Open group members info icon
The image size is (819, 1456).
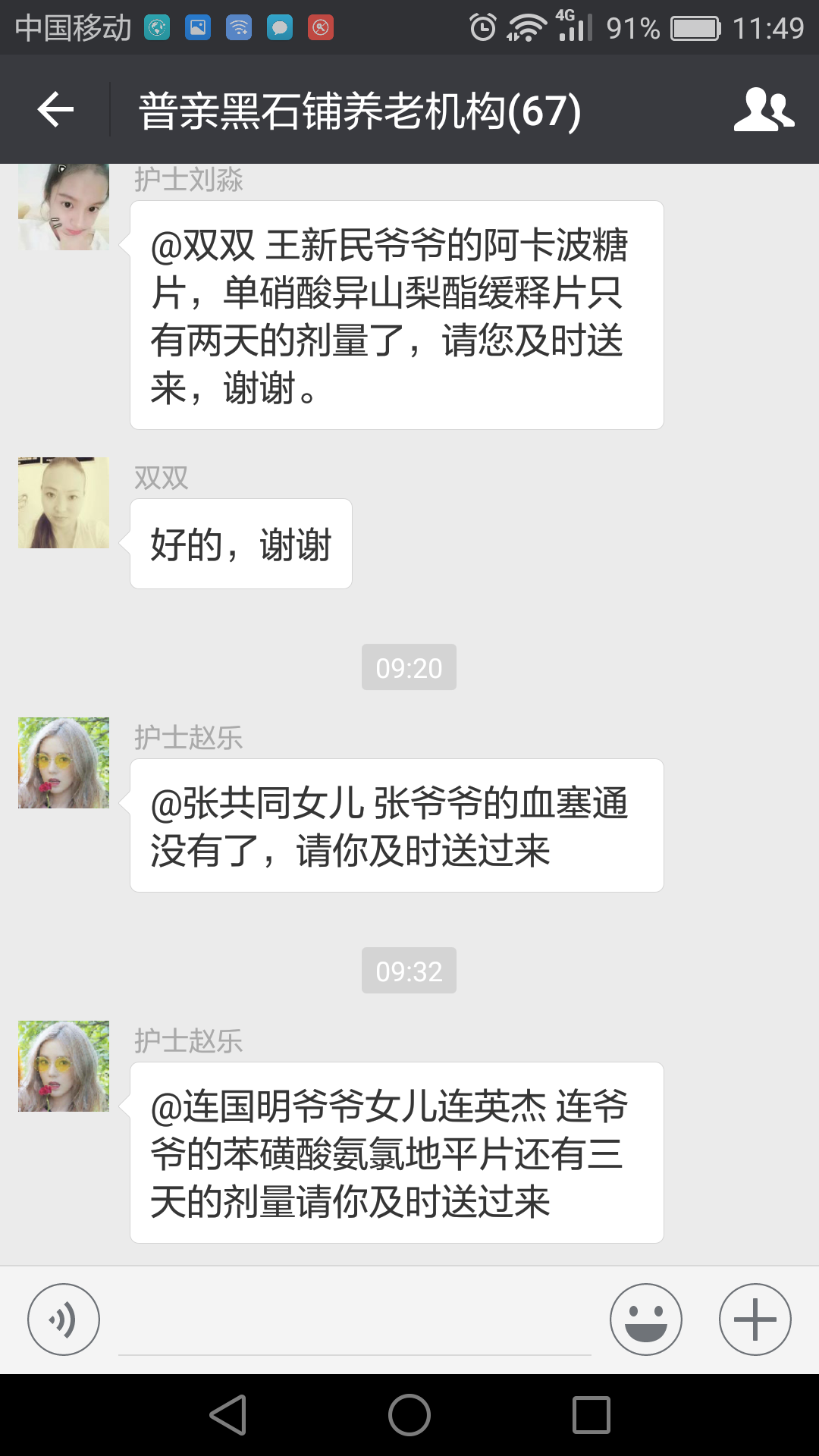[x=763, y=110]
